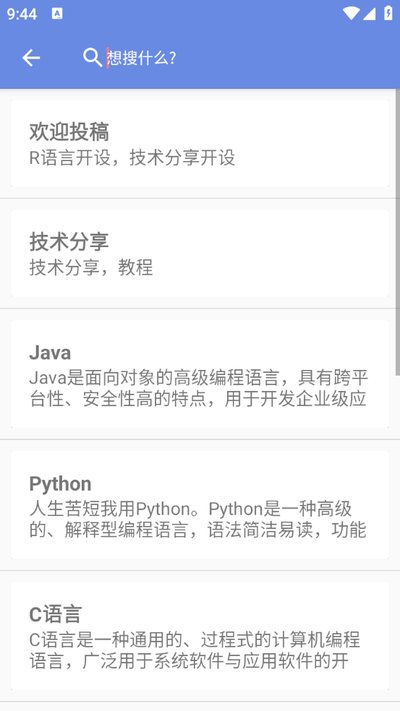Select the Java category card
400x711 pixels.
point(200,374)
